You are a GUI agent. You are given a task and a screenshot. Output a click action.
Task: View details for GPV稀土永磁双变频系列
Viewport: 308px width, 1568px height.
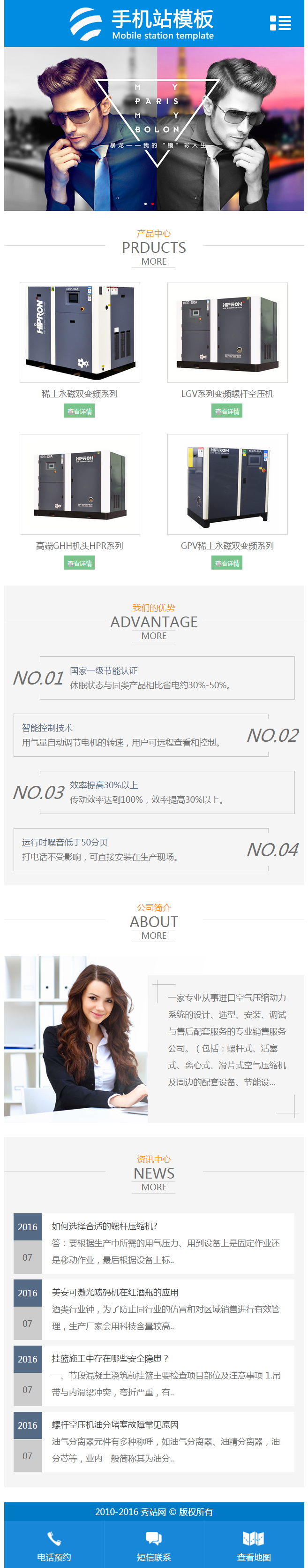point(227,563)
